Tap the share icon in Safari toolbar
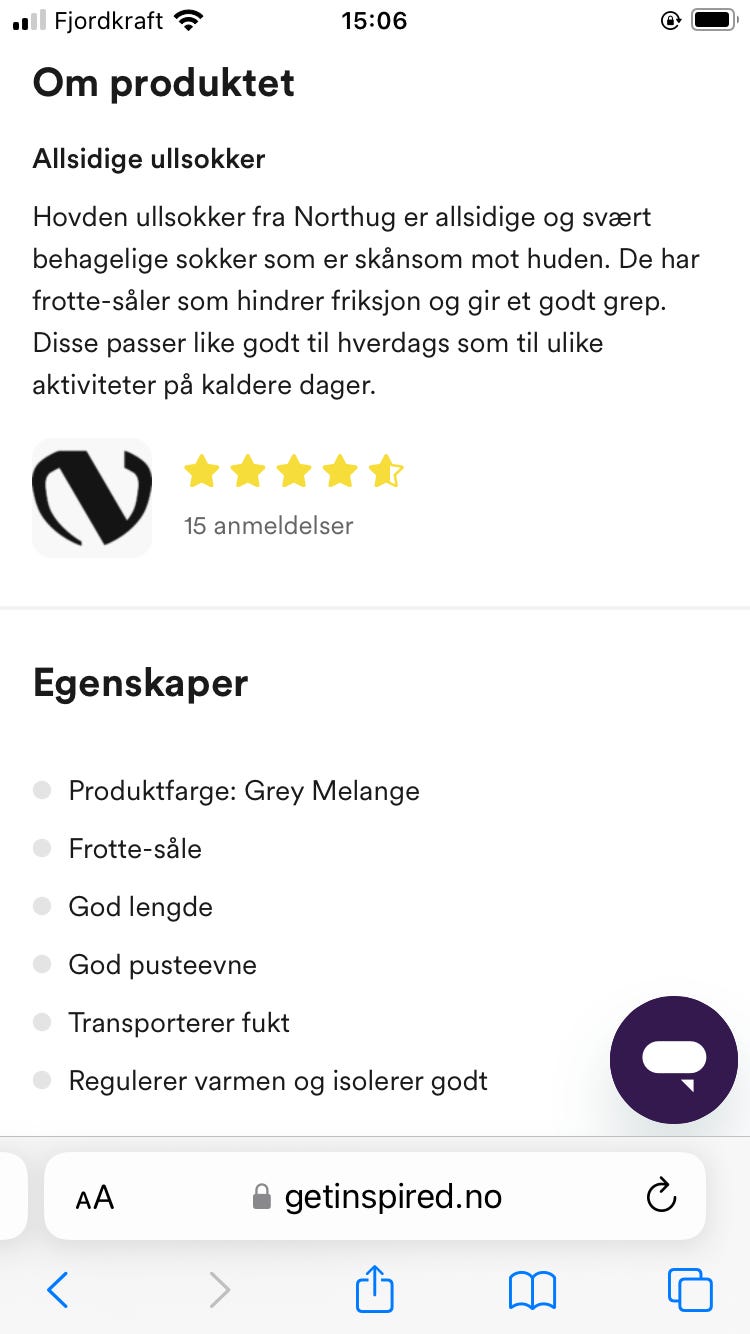The image size is (750, 1334). 373,1290
